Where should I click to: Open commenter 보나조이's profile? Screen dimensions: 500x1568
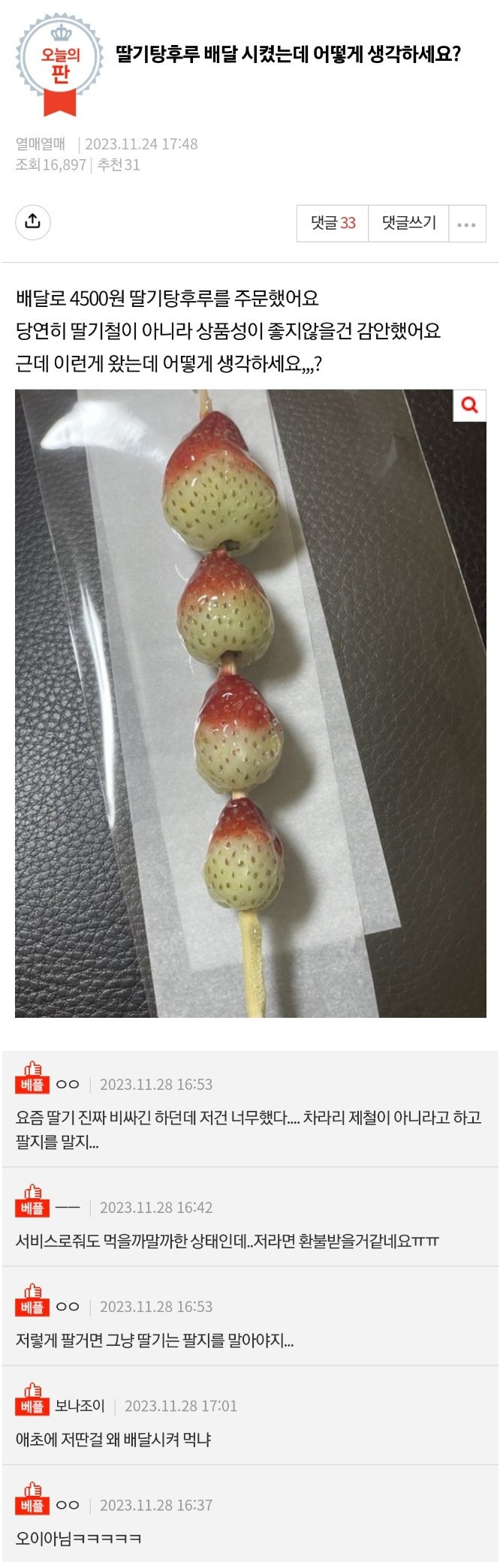point(80,1405)
